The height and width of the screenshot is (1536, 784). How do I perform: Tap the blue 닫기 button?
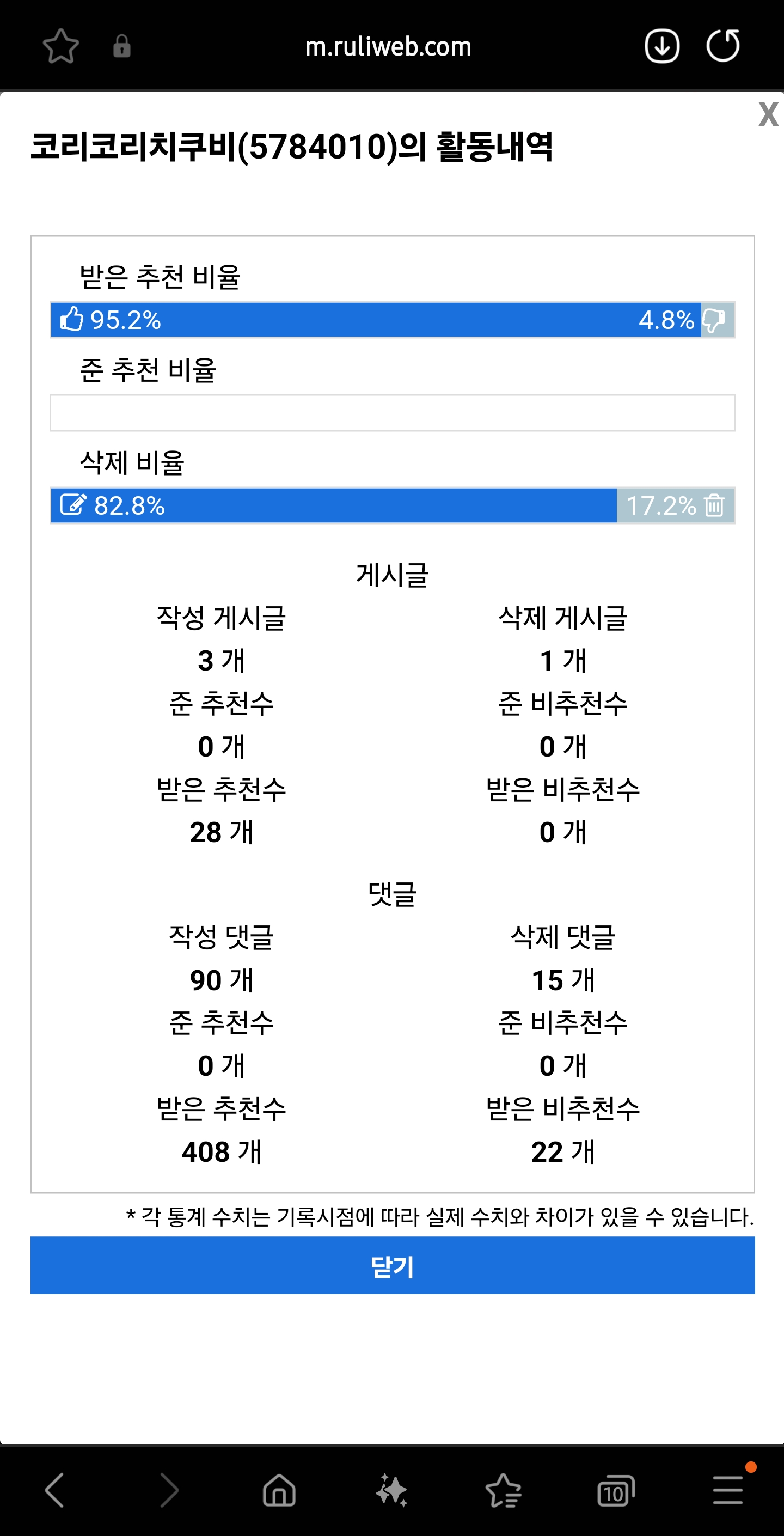click(x=393, y=1265)
